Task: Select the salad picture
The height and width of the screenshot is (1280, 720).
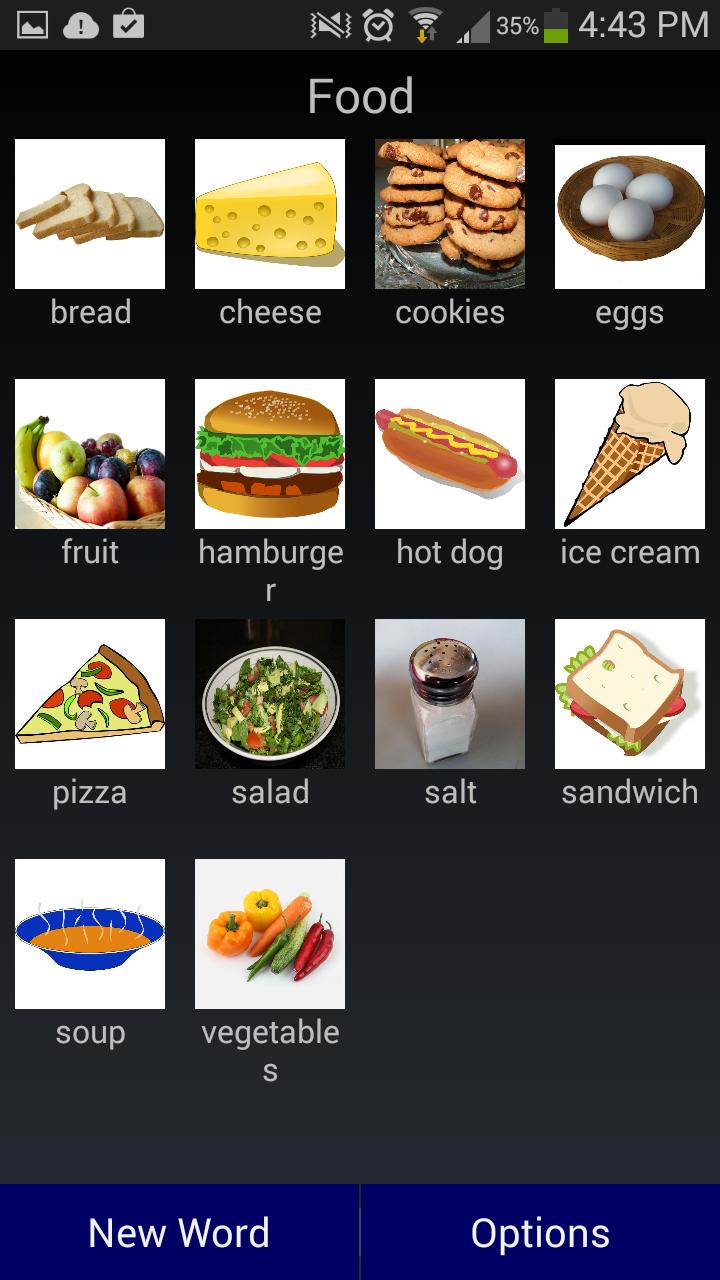Action: point(270,694)
